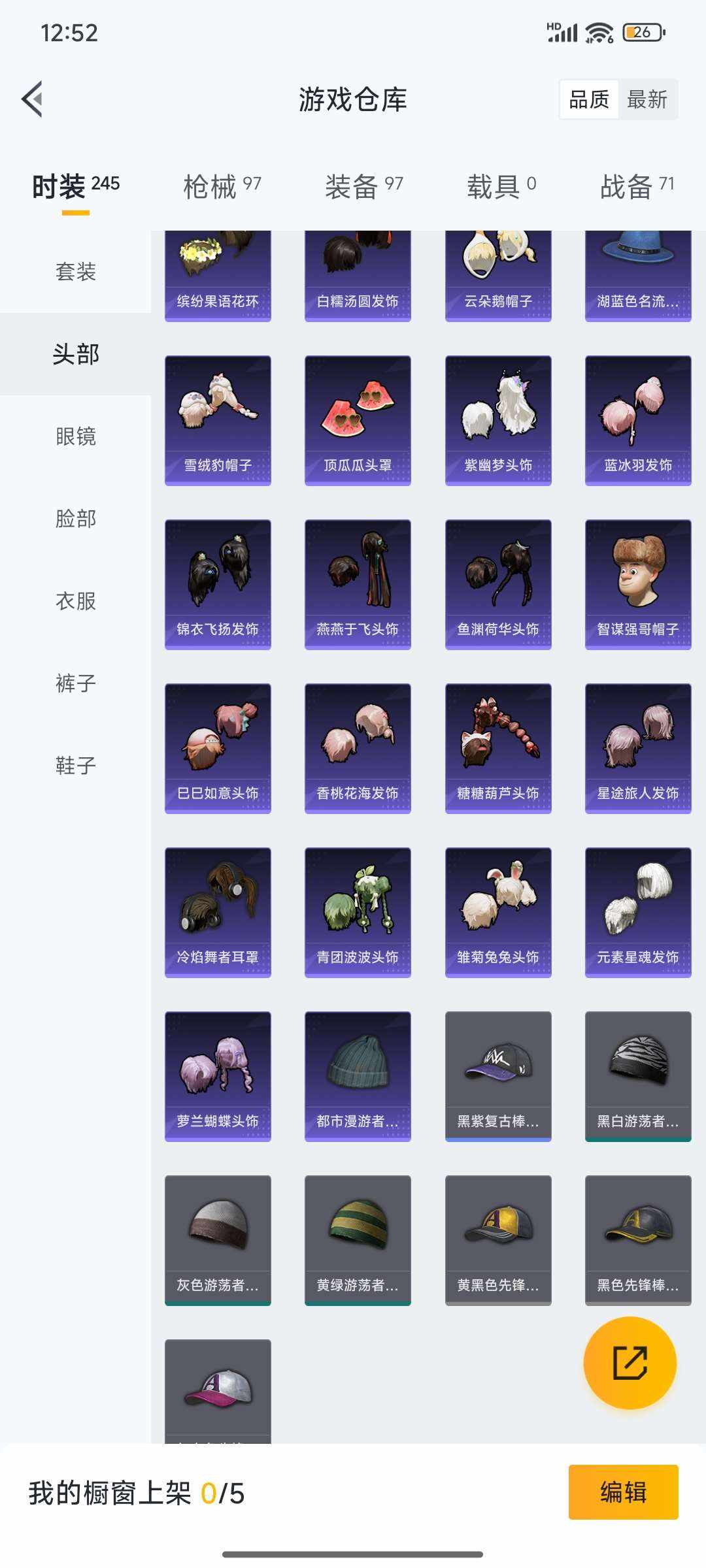Tap the yellow floating share button
Screen dimensions: 706x1568
tap(630, 1362)
